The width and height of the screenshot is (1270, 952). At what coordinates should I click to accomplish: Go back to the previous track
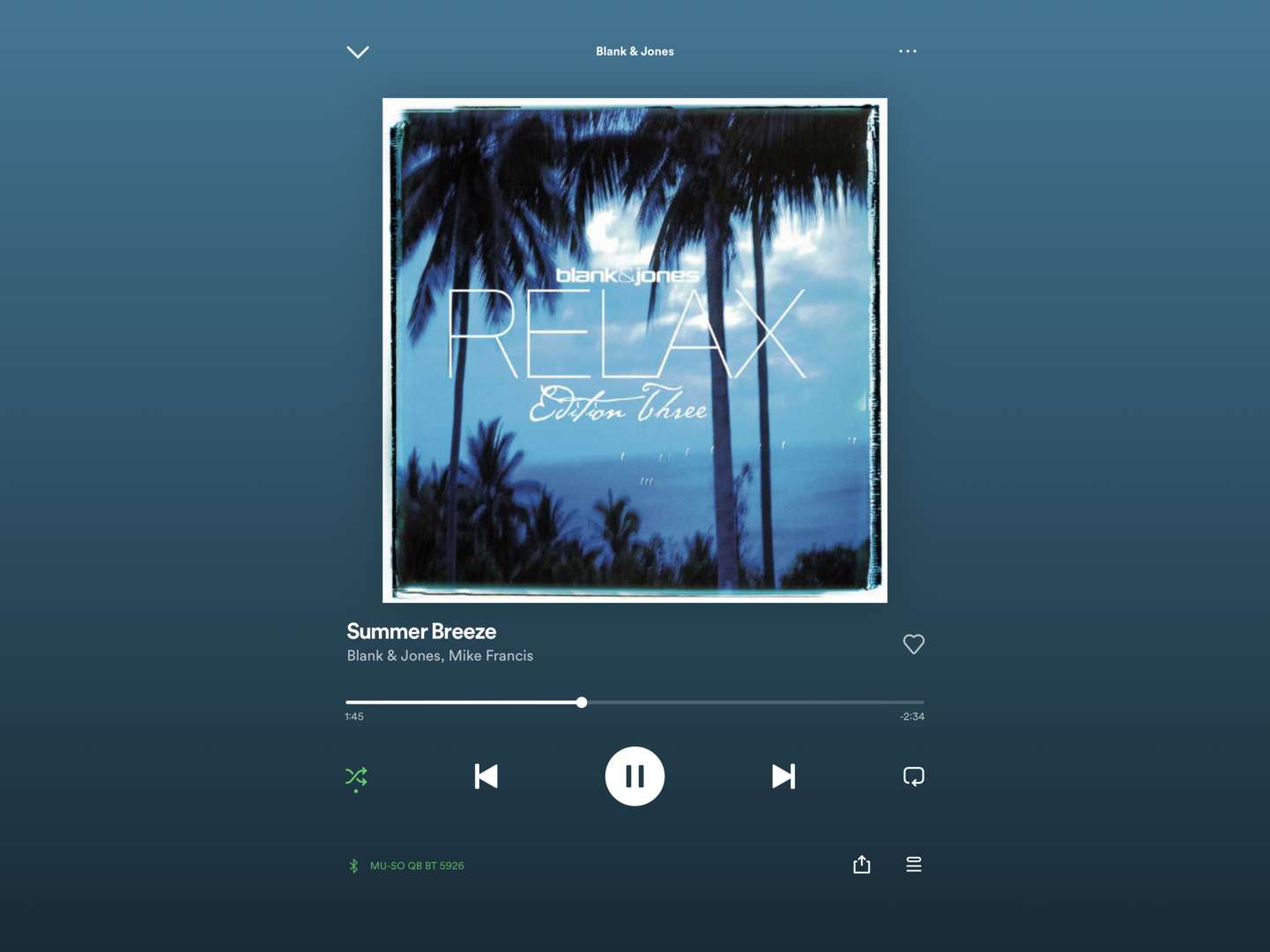[486, 777]
